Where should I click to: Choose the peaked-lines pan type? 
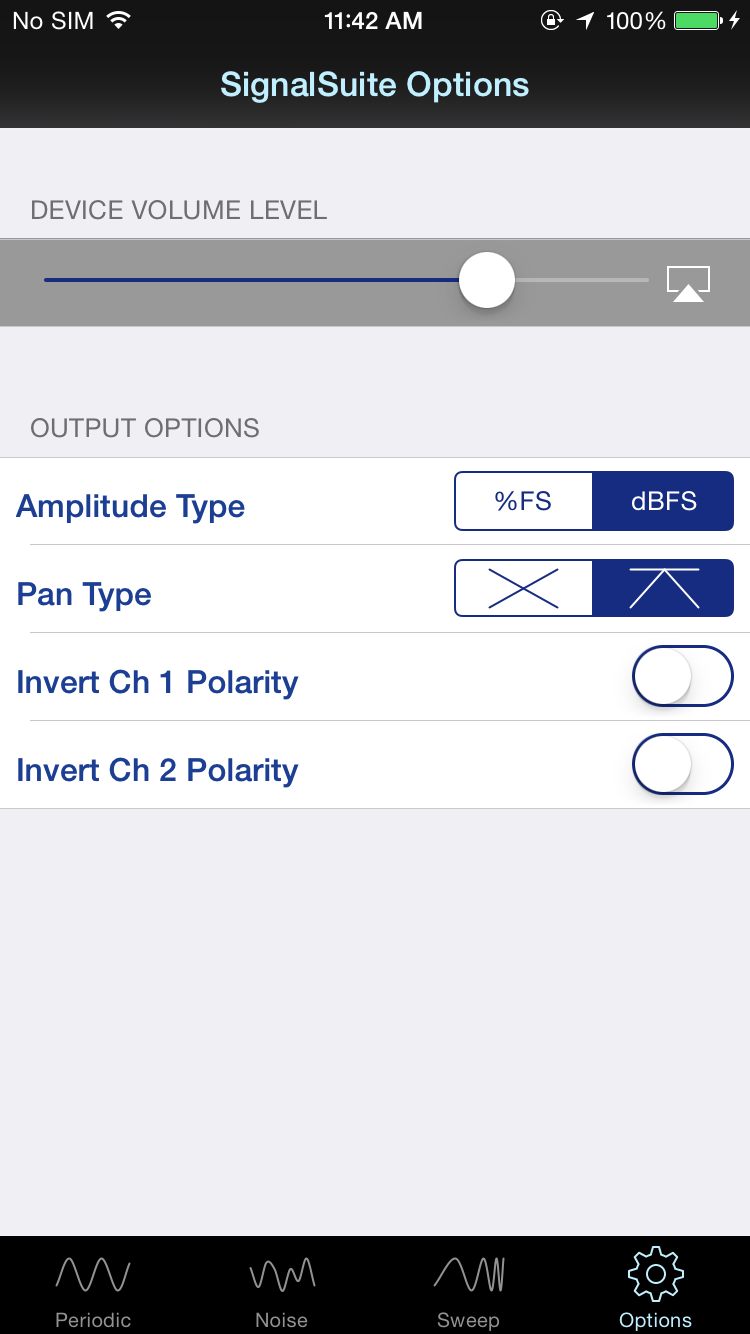click(x=664, y=588)
